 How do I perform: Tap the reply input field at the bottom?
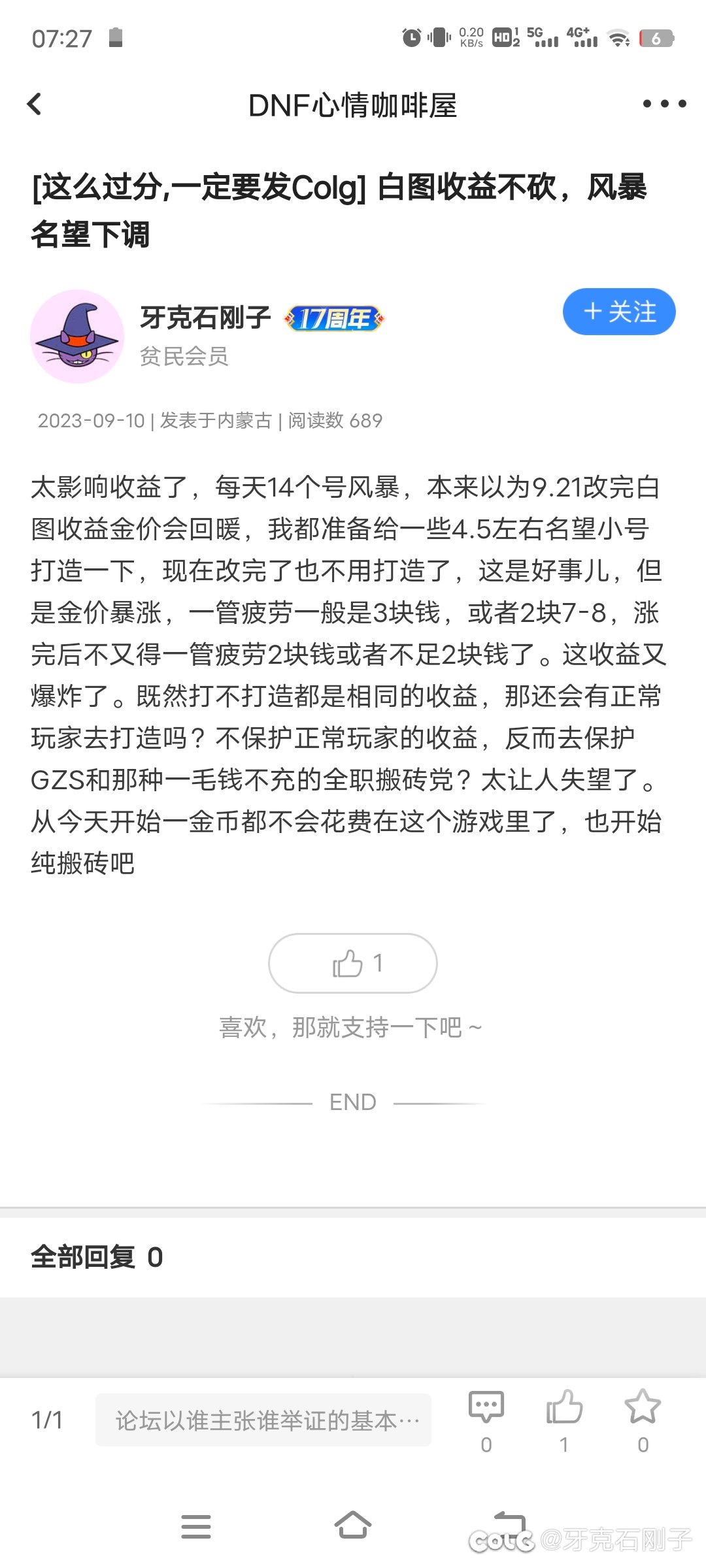(263, 1420)
